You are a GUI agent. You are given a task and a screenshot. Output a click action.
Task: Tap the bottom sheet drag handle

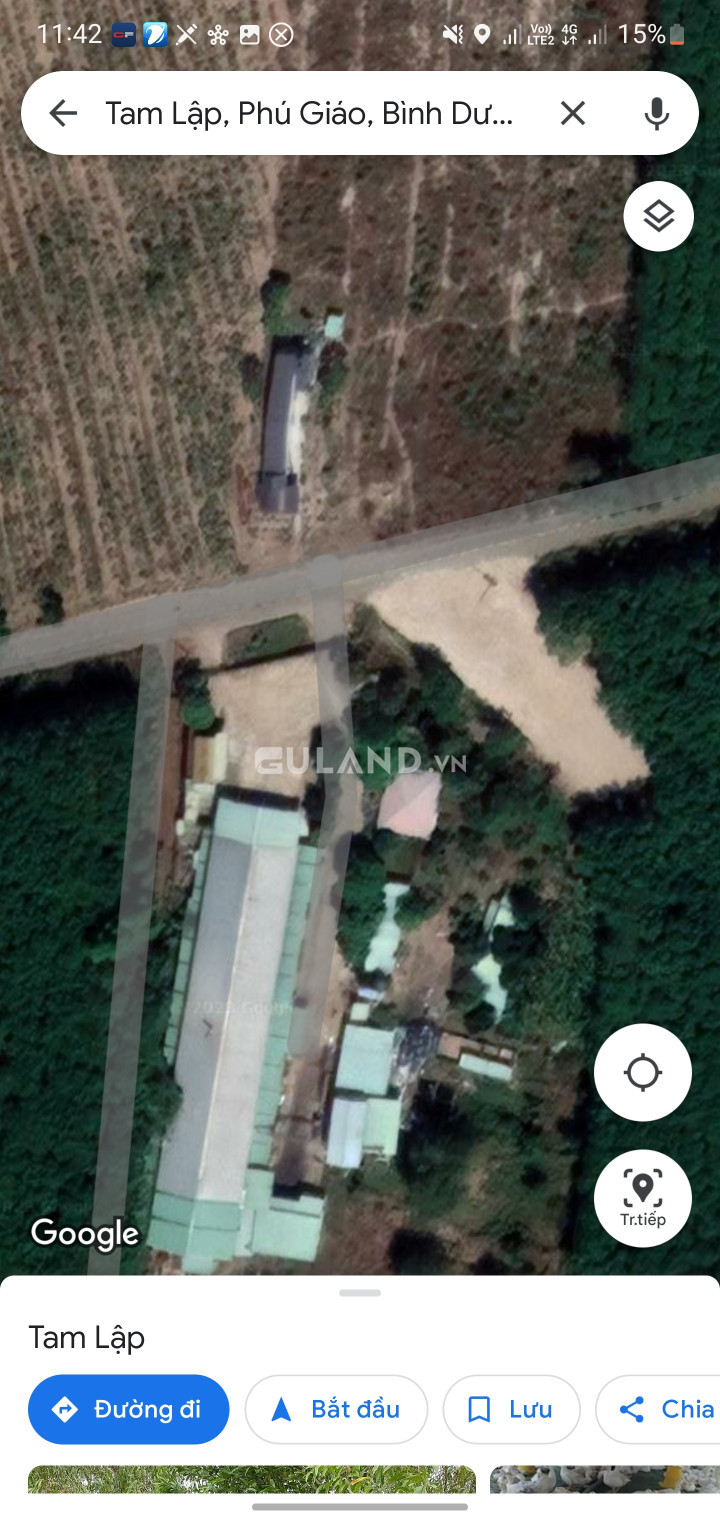(360, 1293)
